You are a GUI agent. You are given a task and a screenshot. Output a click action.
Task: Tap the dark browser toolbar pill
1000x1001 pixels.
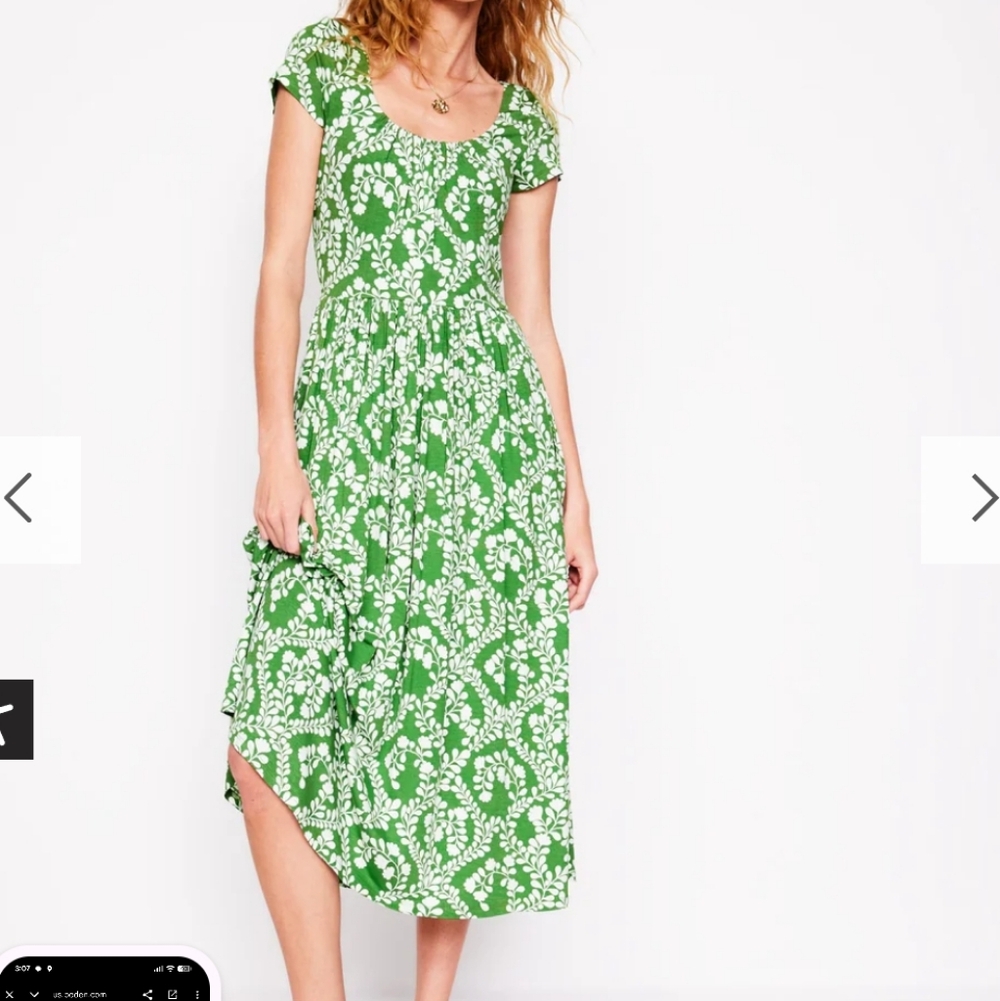[x=105, y=993]
